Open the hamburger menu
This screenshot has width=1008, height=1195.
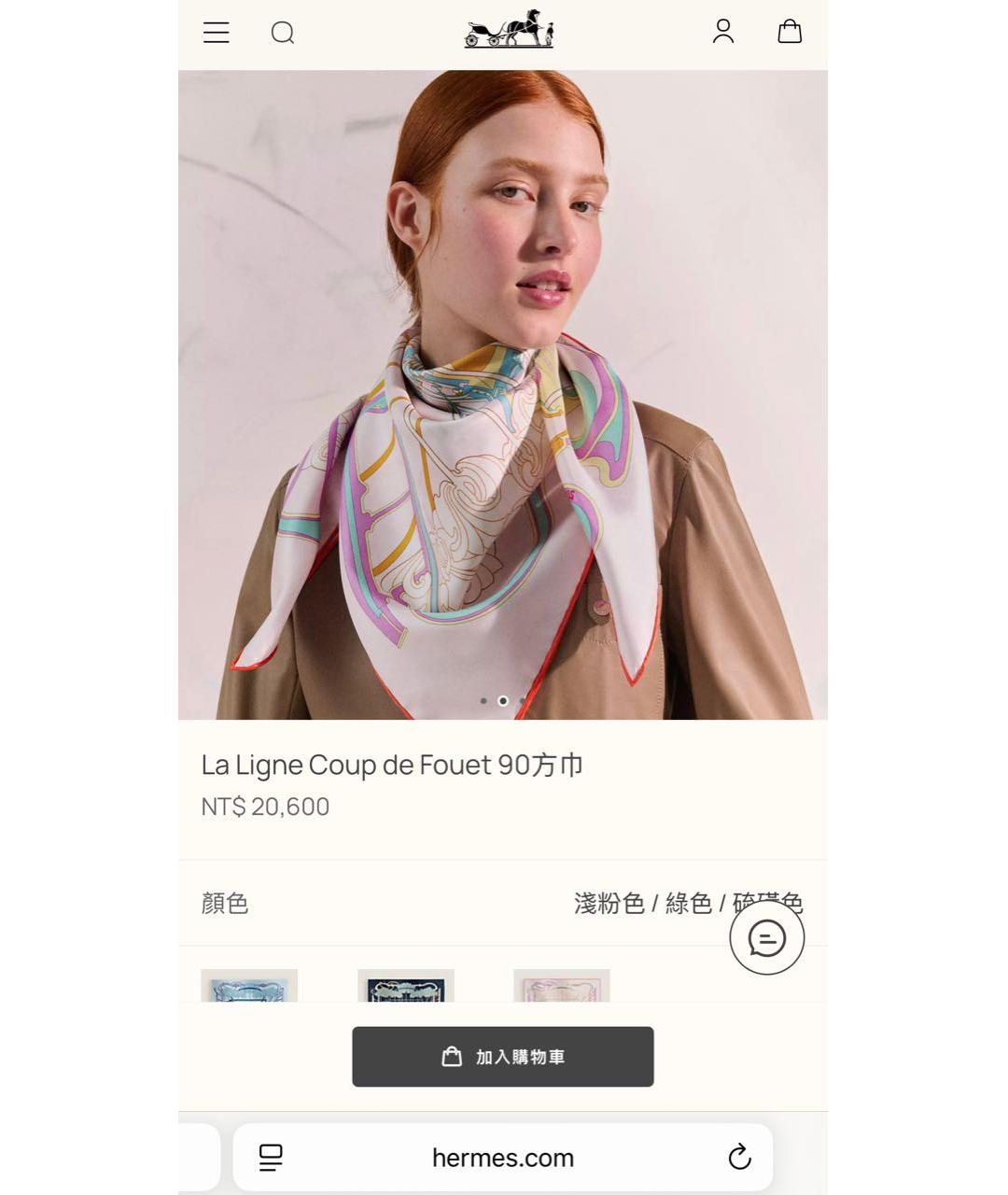point(216,33)
